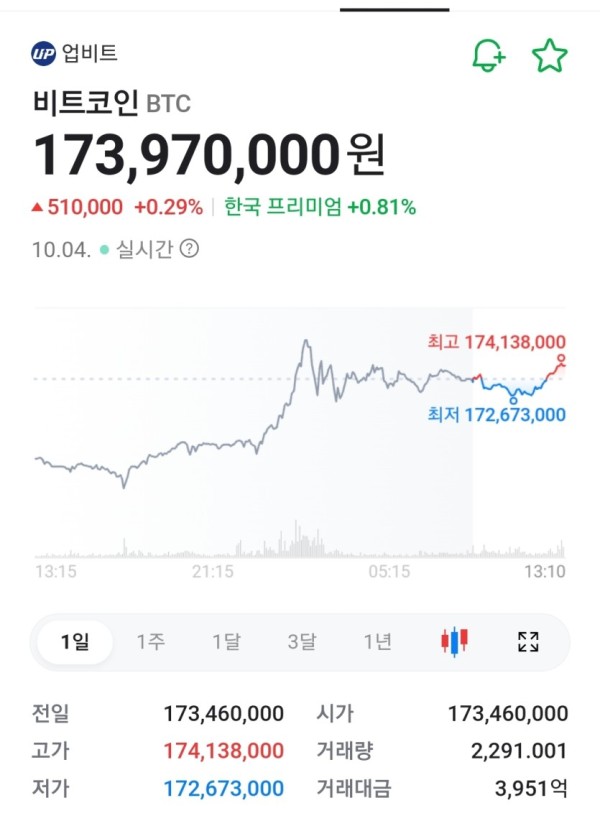
Task: Show the 1년 chart range
Action: pos(377,642)
